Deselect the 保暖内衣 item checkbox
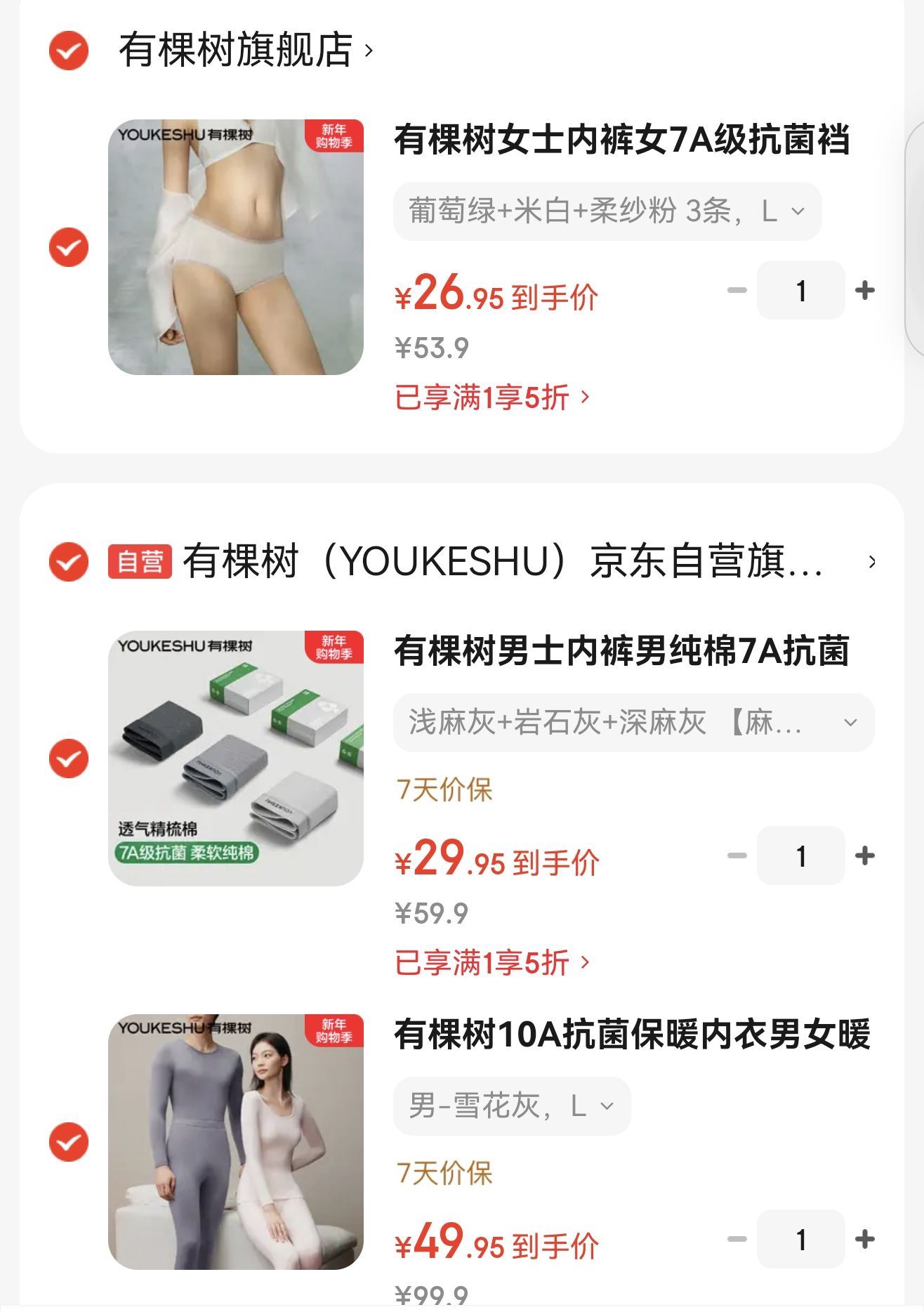The width and height of the screenshot is (924, 1312). 69,1142
